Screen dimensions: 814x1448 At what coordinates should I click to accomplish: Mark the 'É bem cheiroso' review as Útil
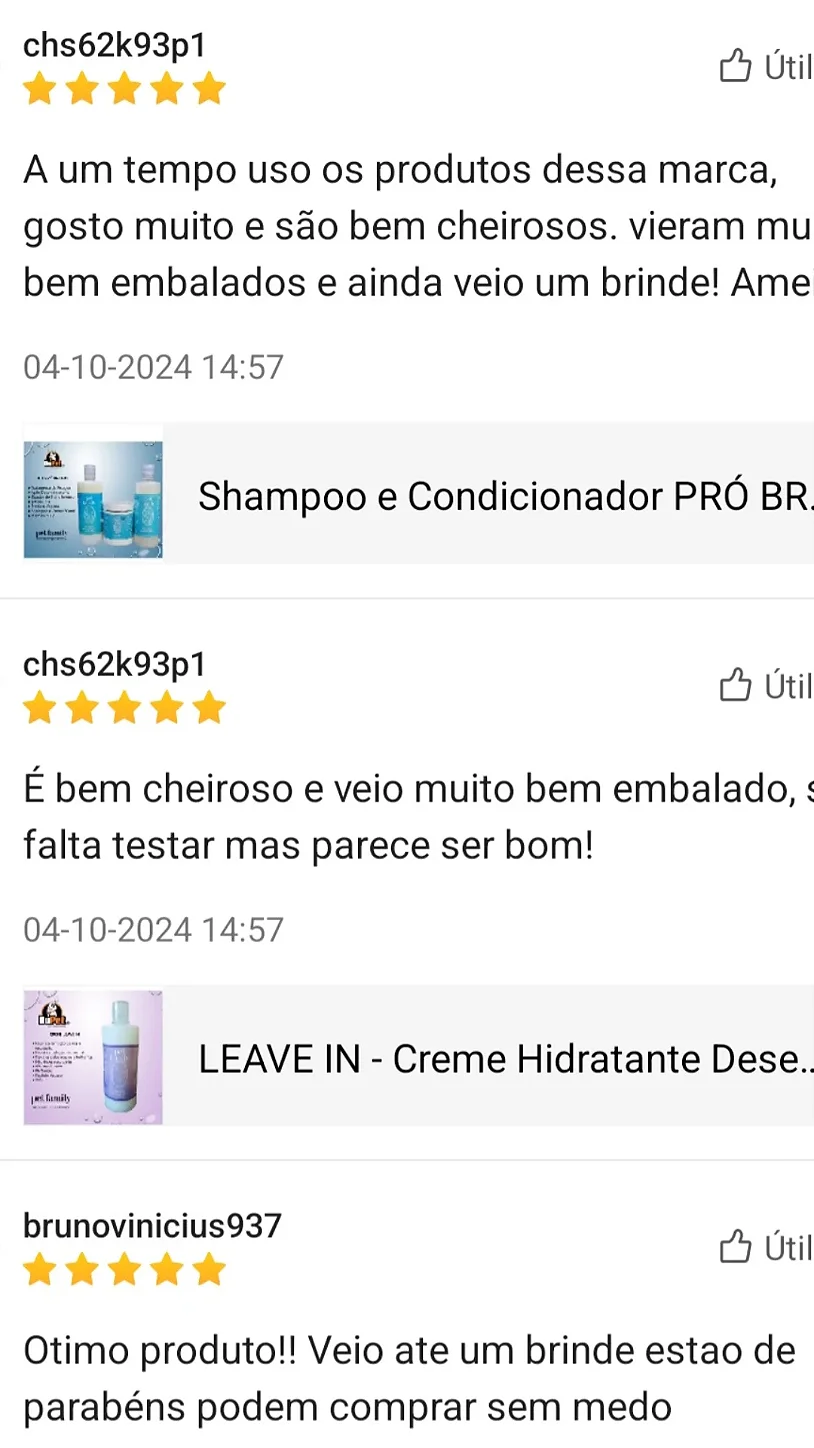click(x=764, y=686)
